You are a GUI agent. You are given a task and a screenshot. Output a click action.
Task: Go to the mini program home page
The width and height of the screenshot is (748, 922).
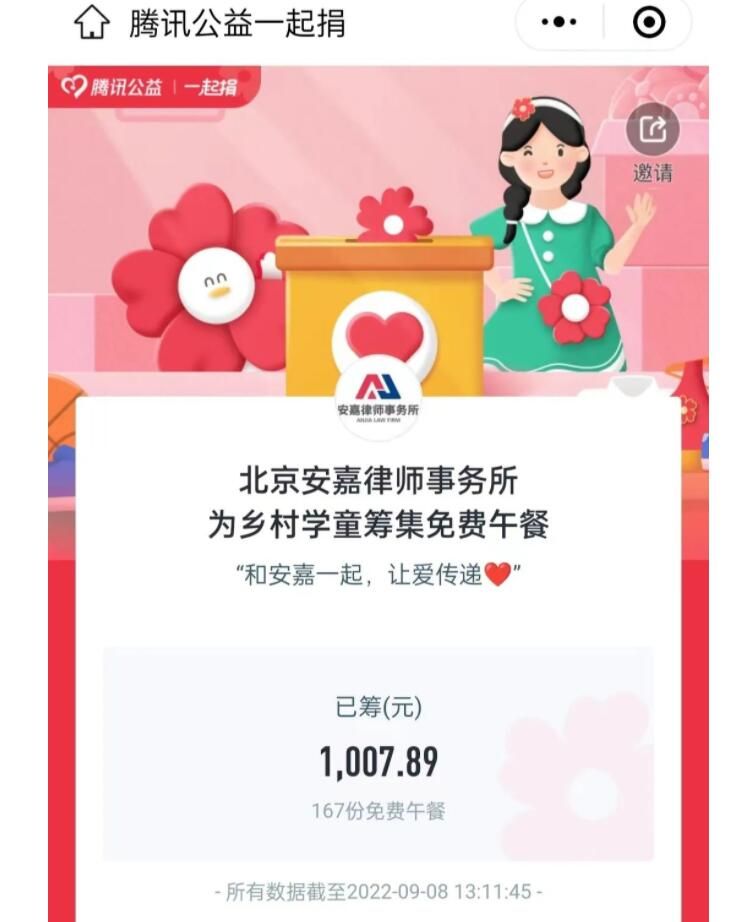[92, 22]
